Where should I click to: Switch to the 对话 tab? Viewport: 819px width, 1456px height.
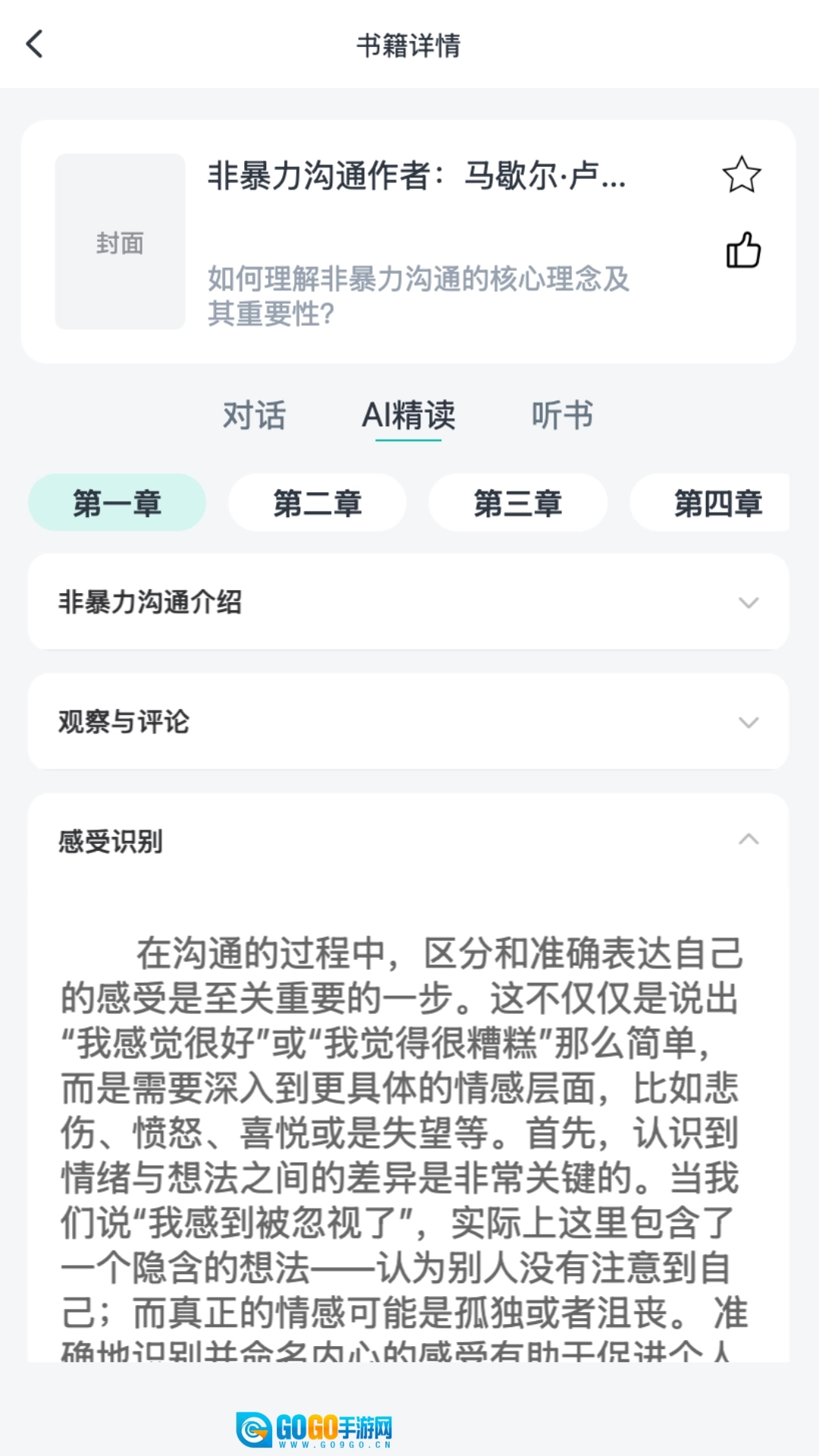[253, 416]
